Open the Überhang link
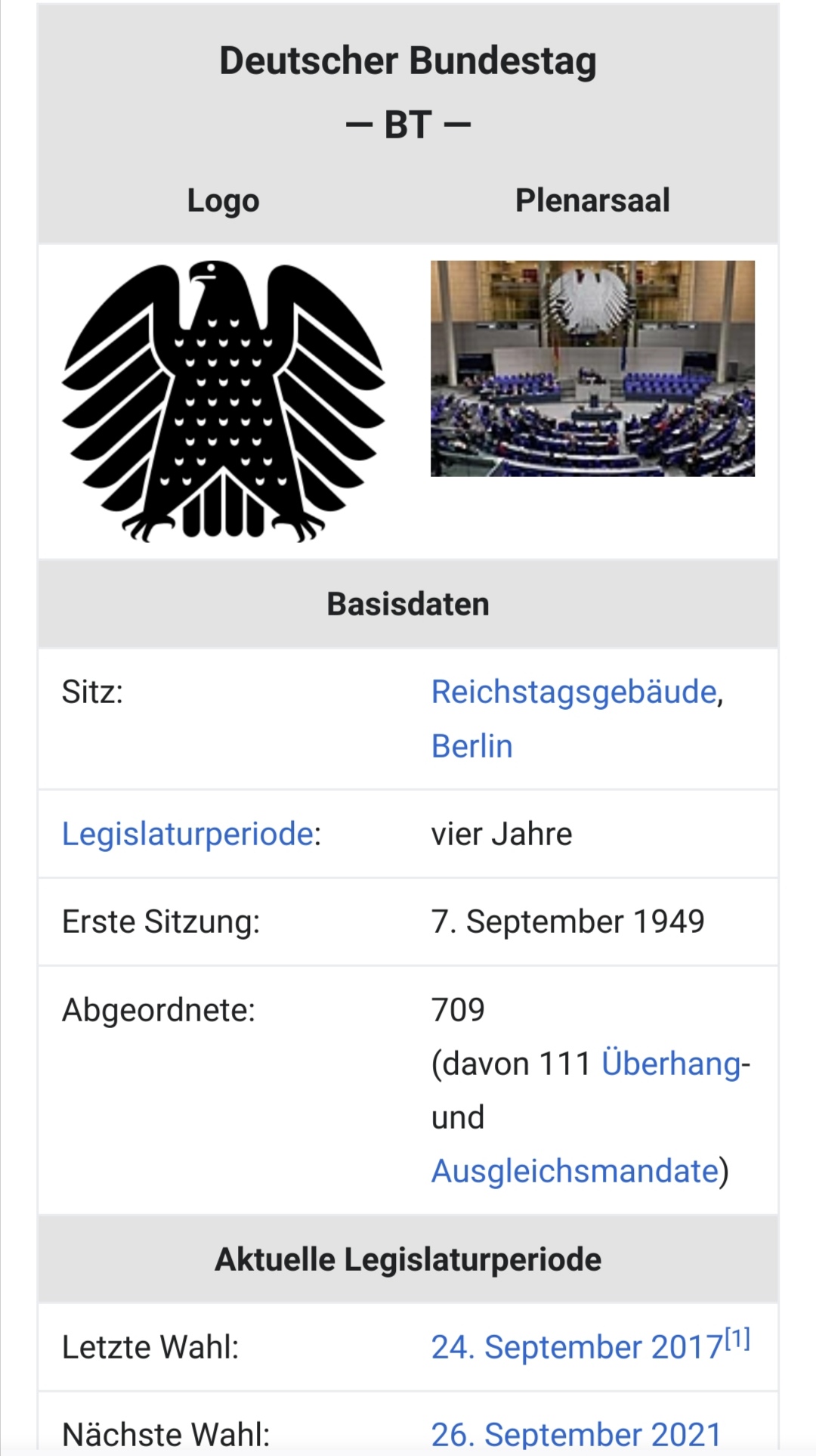Screen dimensions: 816x1456 (x=671, y=1064)
